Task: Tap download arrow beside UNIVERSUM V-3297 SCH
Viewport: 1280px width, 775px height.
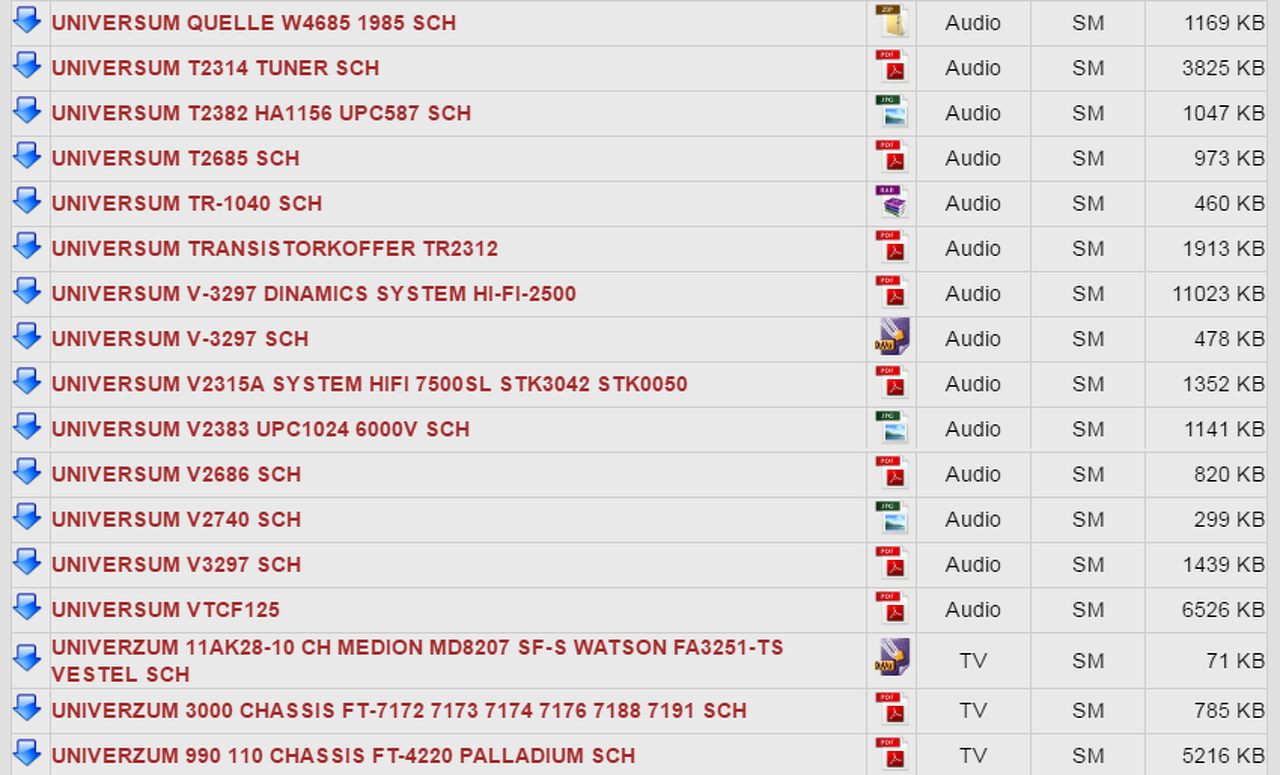Action: tap(27, 337)
